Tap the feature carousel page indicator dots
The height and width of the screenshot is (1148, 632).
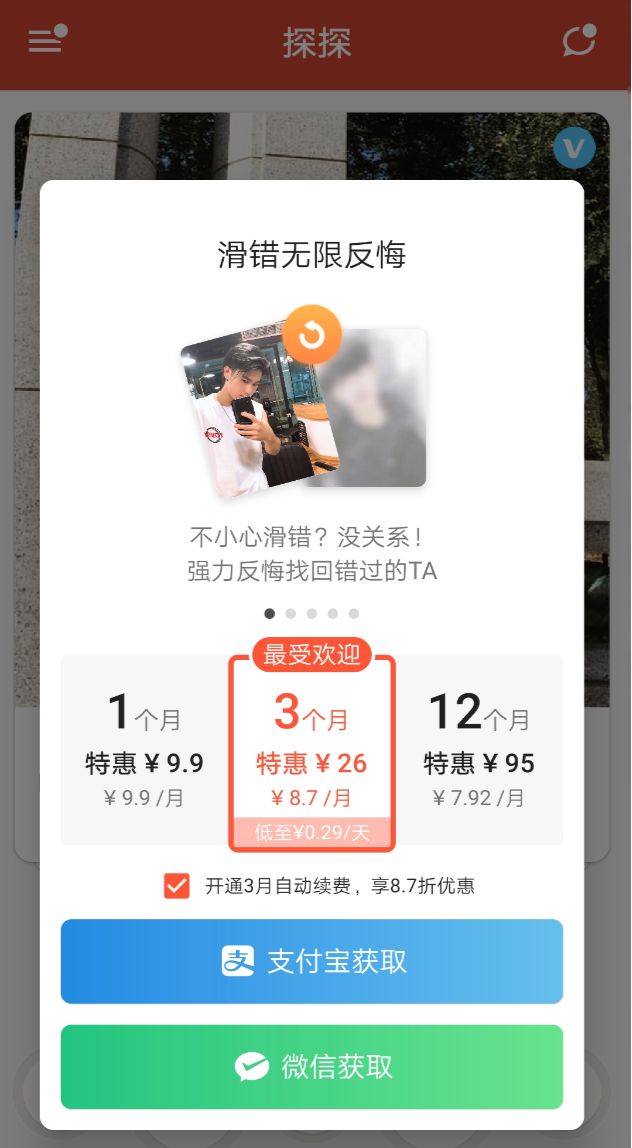[x=312, y=613]
